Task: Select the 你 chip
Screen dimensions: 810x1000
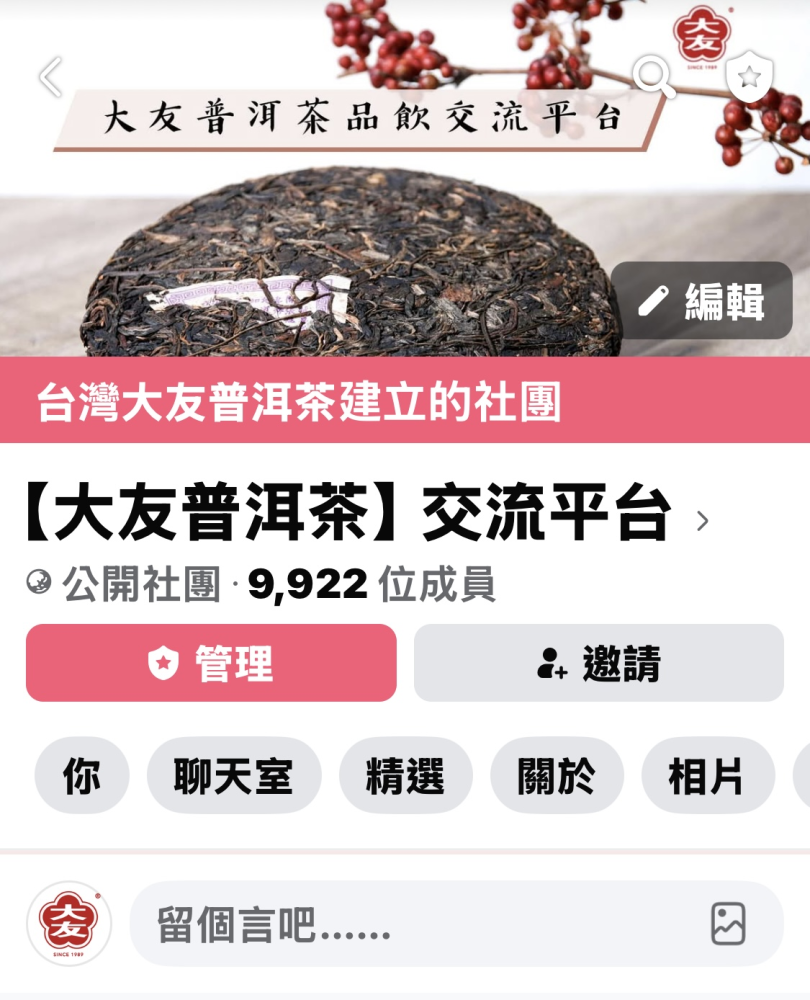Action: coord(82,776)
